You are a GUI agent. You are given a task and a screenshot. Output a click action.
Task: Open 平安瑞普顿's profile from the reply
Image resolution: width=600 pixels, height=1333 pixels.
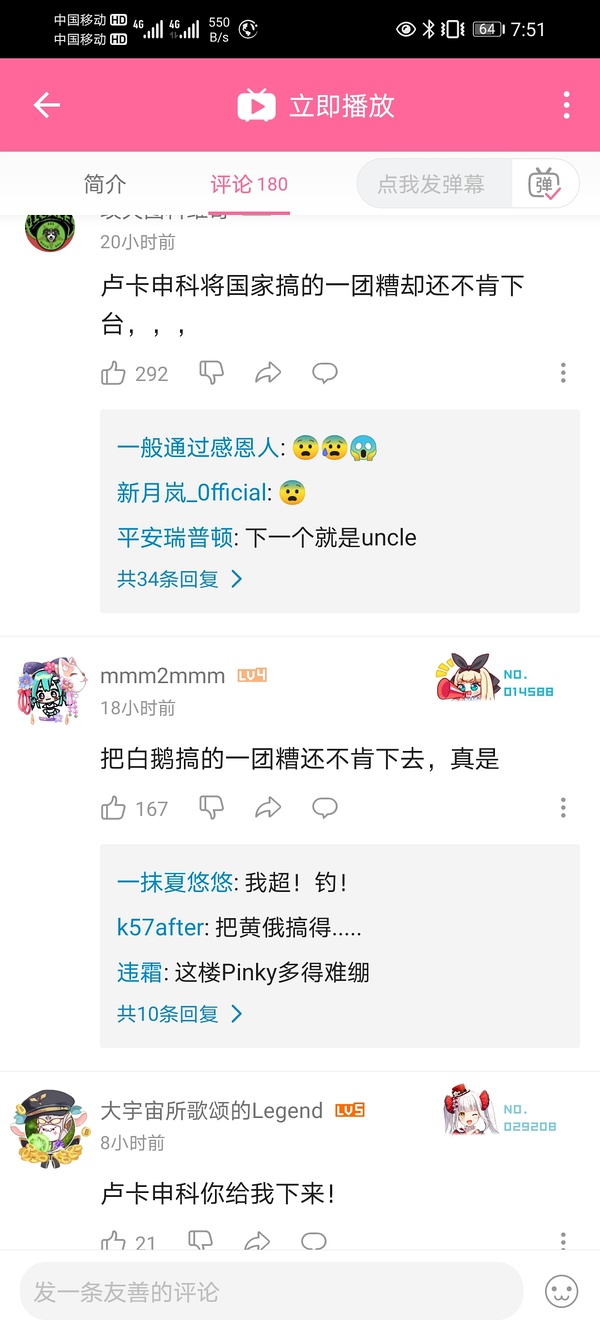pyautogui.click(x=175, y=537)
